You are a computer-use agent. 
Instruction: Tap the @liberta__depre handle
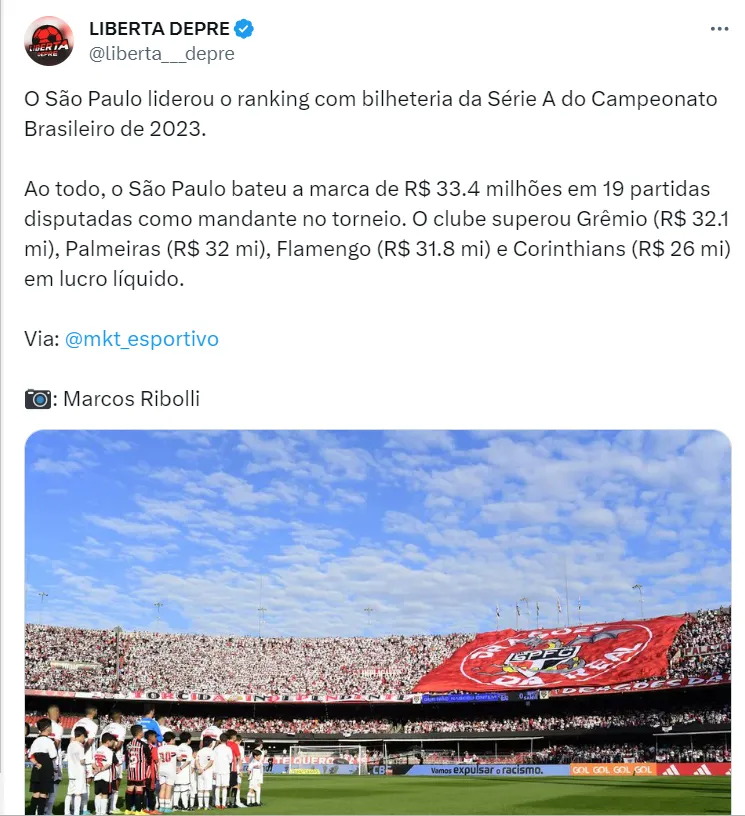click(x=162, y=54)
